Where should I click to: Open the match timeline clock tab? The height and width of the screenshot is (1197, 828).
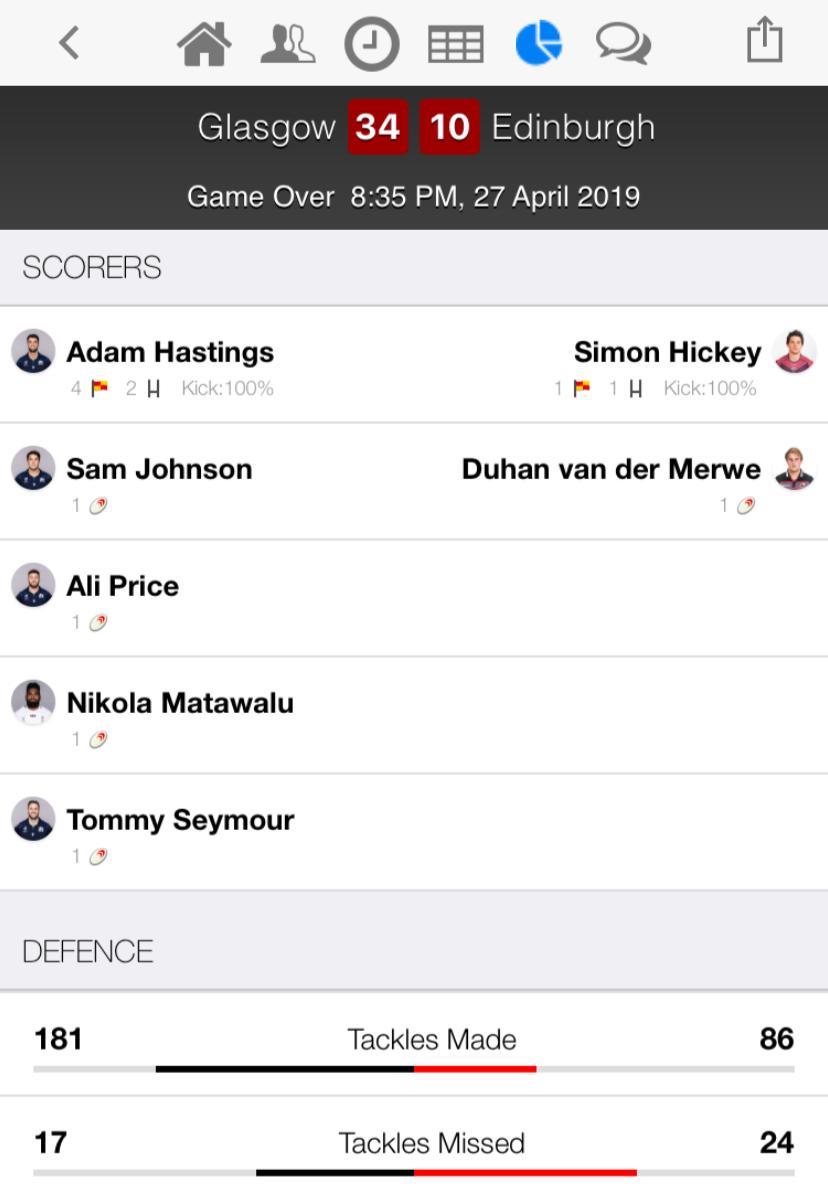click(x=371, y=45)
